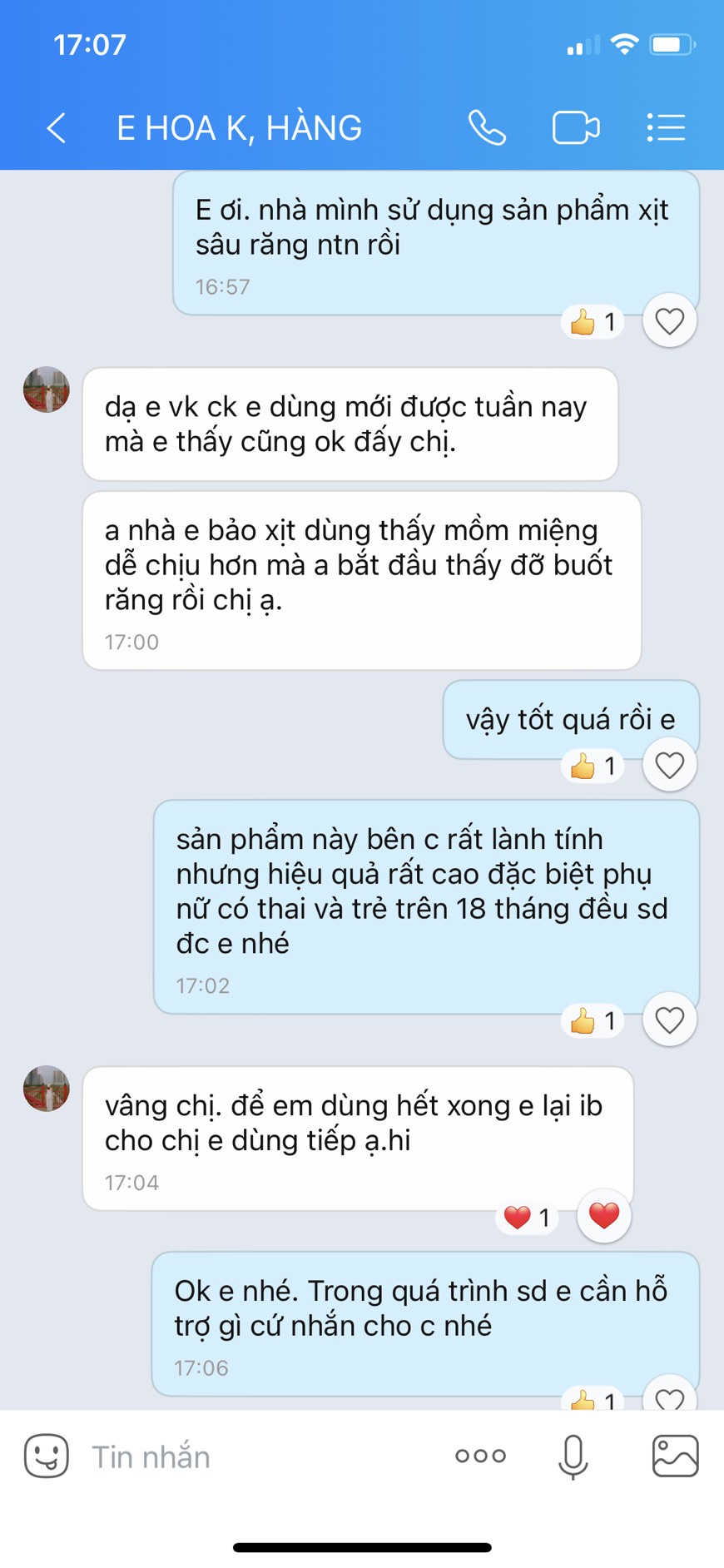The width and height of the screenshot is (724, 1568).
Task: Tap the heart on the 17:02 message
Action: click(669, 1020)
